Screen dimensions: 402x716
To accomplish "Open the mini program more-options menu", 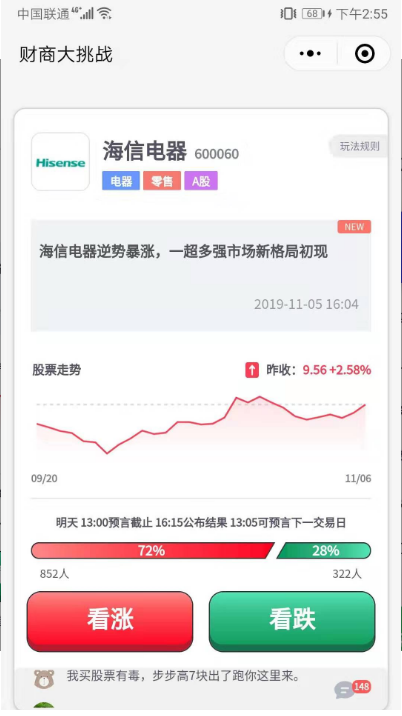I will pyautogui.click(x=311, y=53).
